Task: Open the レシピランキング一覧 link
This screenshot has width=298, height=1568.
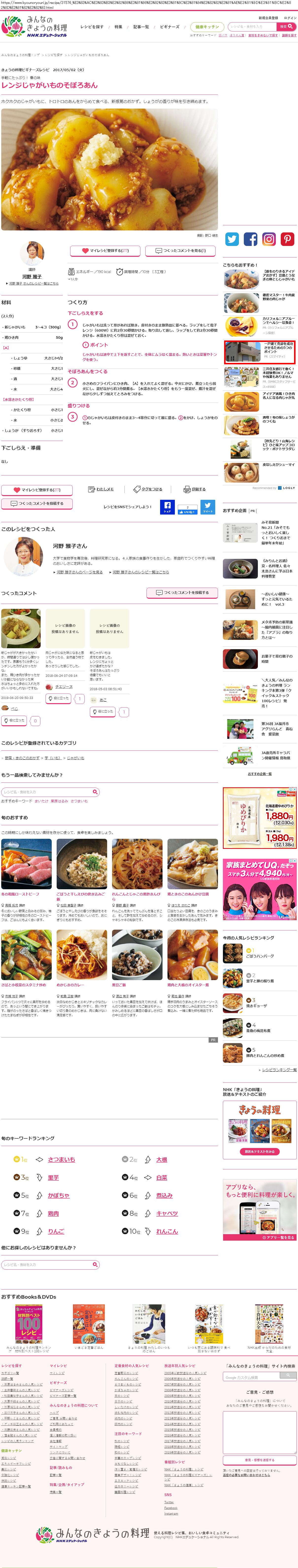Action: pyautogui.click(x=279, y=1069)
